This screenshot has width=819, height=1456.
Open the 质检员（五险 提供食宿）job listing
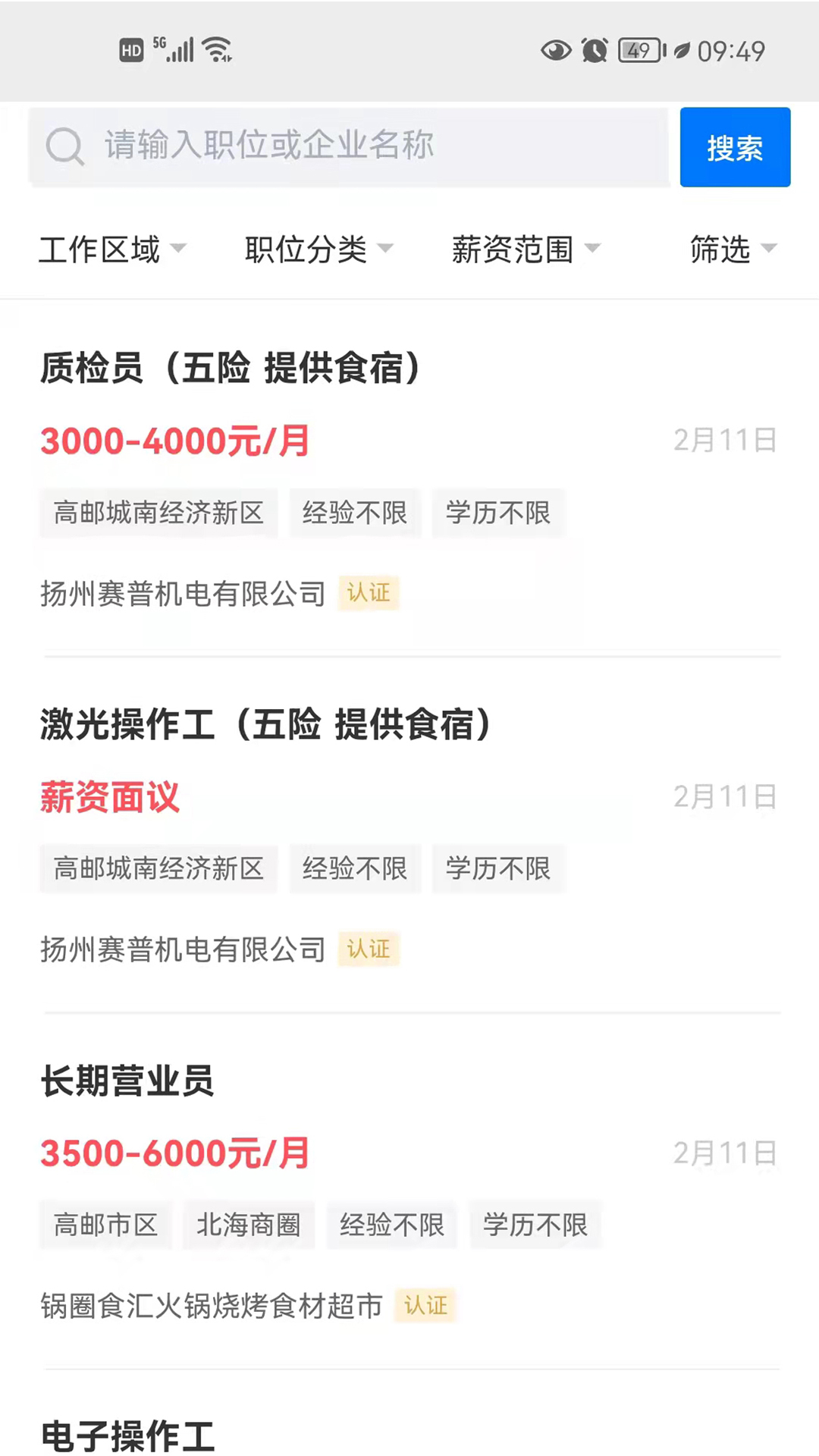(x=230, y=368)
